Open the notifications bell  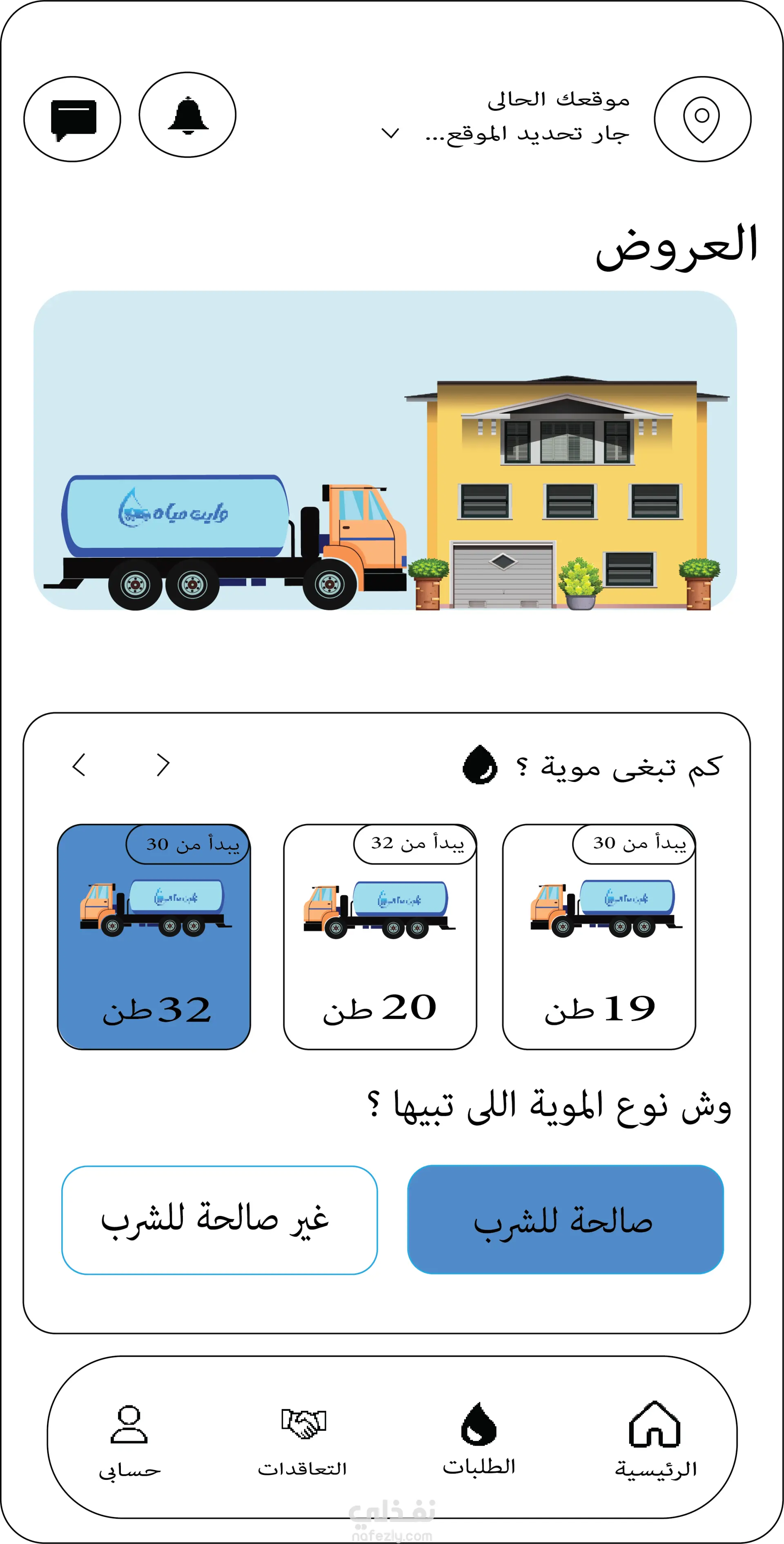pyautogui.click(x=187, y=115)
